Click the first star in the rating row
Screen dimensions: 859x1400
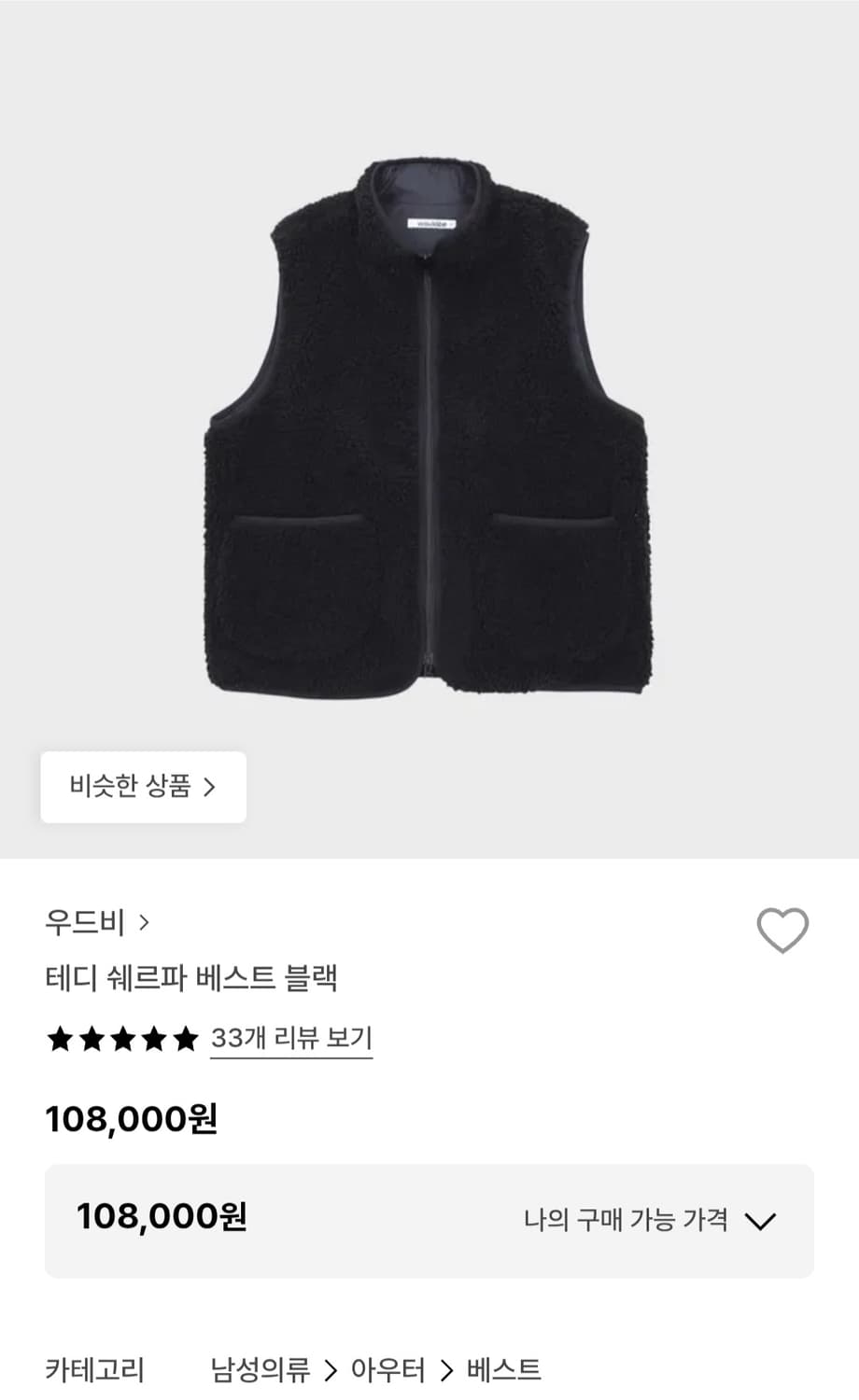[59, 1039]
